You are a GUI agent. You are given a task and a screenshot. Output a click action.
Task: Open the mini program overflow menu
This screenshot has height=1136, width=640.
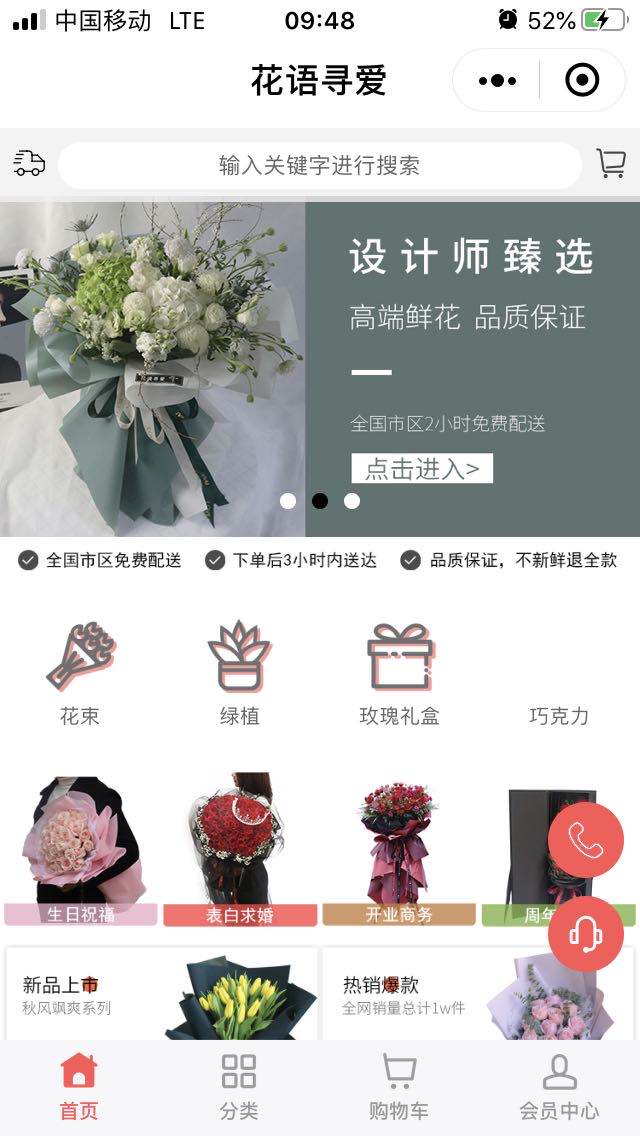click(497, 80)
